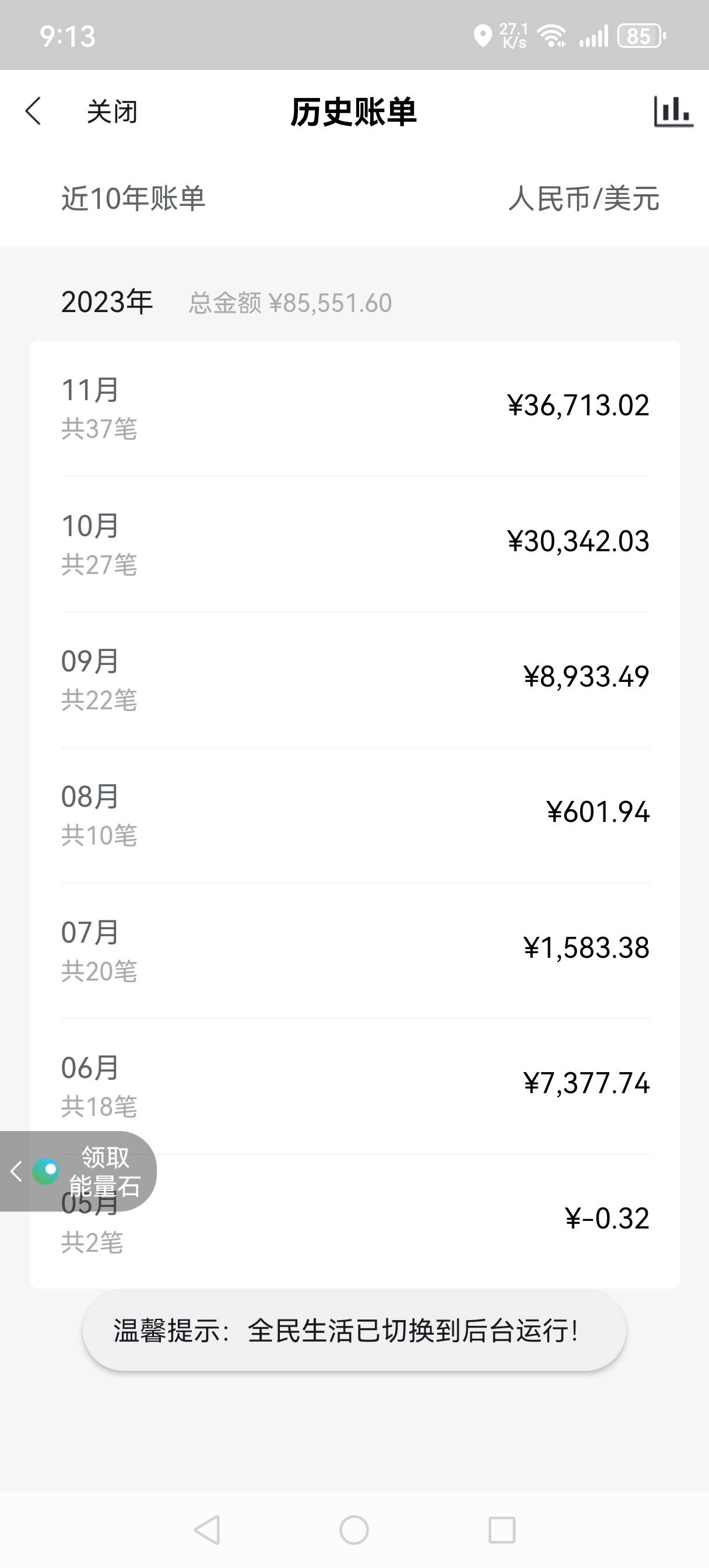709x1568 pixels.
Task: Switch currency via 人民币/美元
Action: pos(584,198)
